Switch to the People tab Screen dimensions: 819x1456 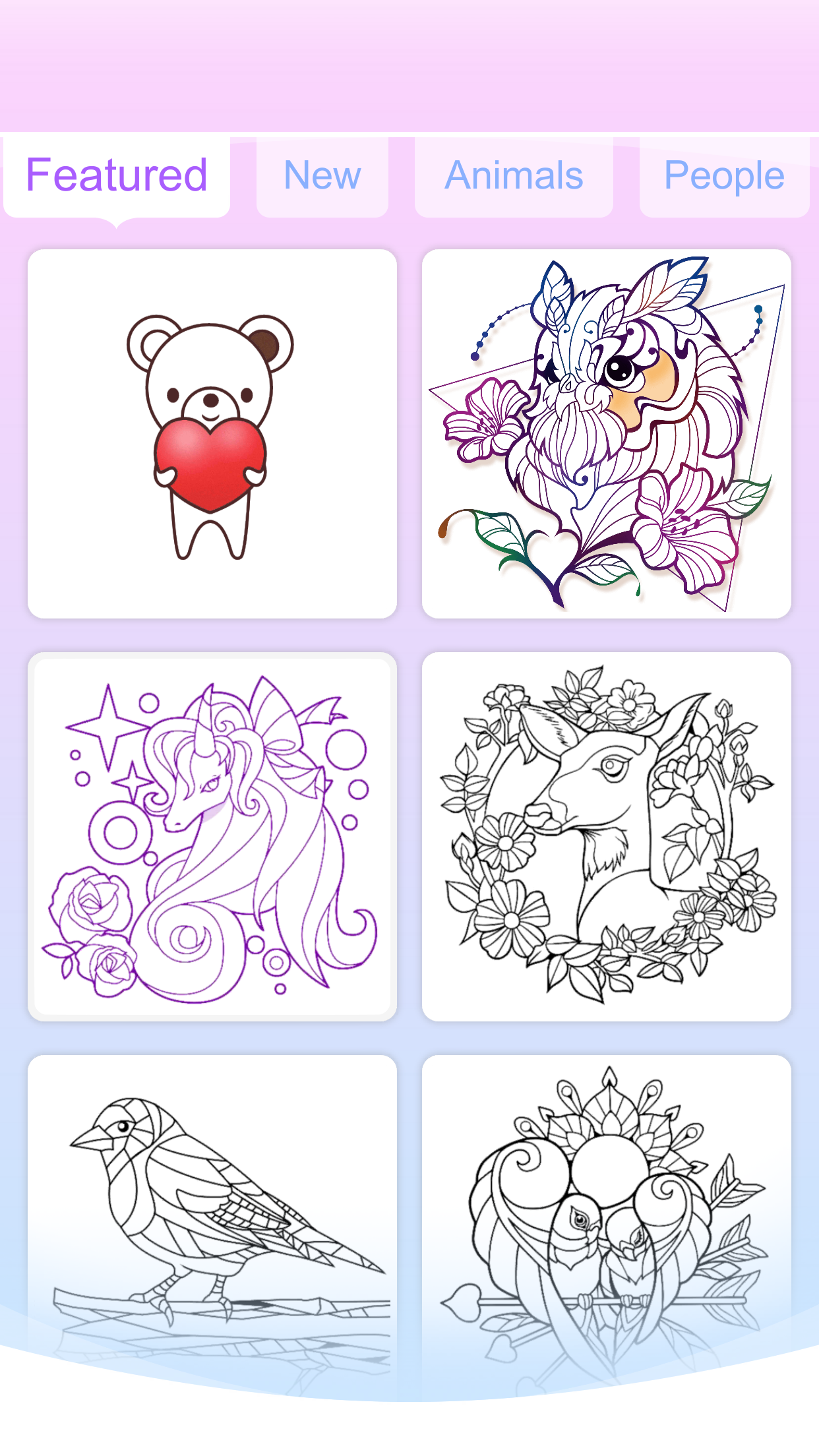pos(724,176)
